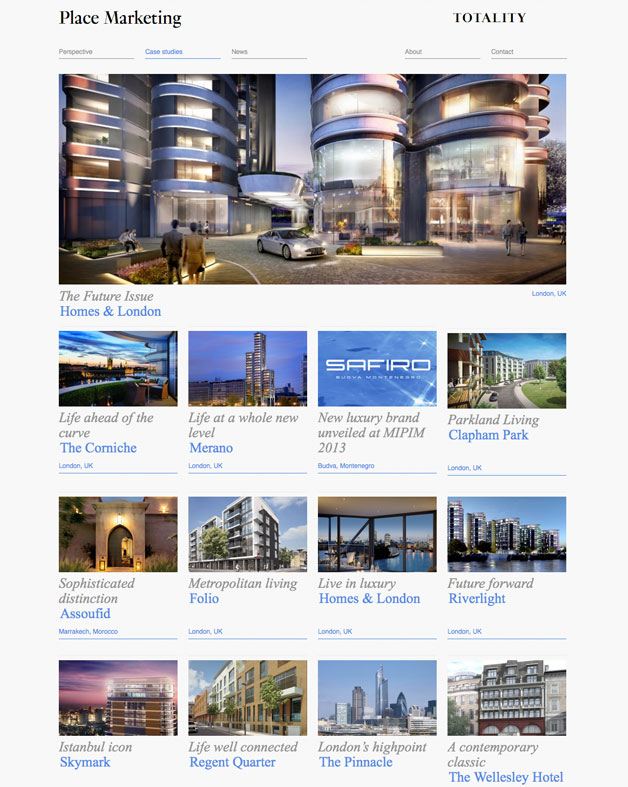The height and width of the screenshot is (787, 628).
Task: Open The Corniche case study
Action: [x=98, y=448]
